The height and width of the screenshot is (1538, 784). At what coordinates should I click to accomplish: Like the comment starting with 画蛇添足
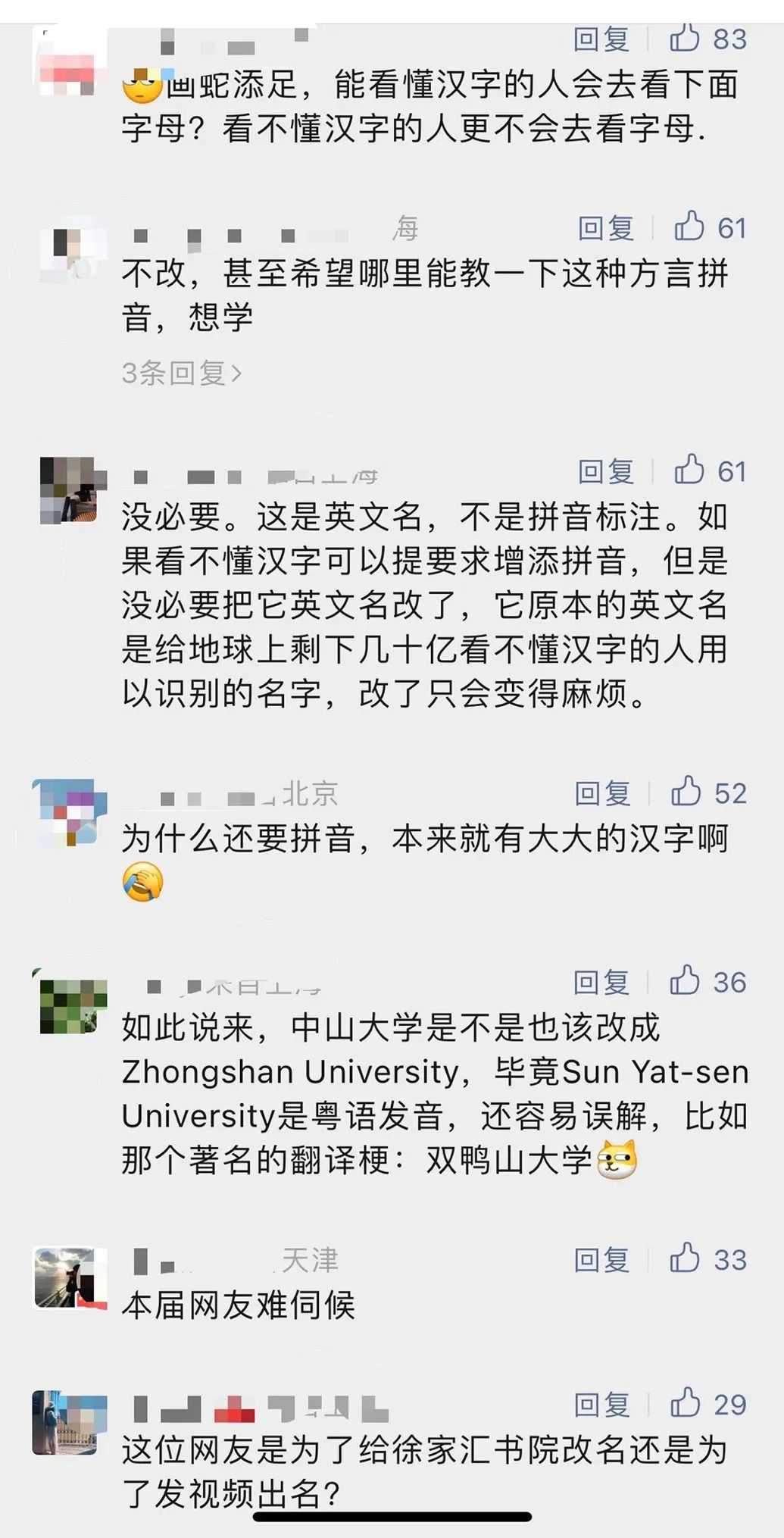(x=685, y=38)
